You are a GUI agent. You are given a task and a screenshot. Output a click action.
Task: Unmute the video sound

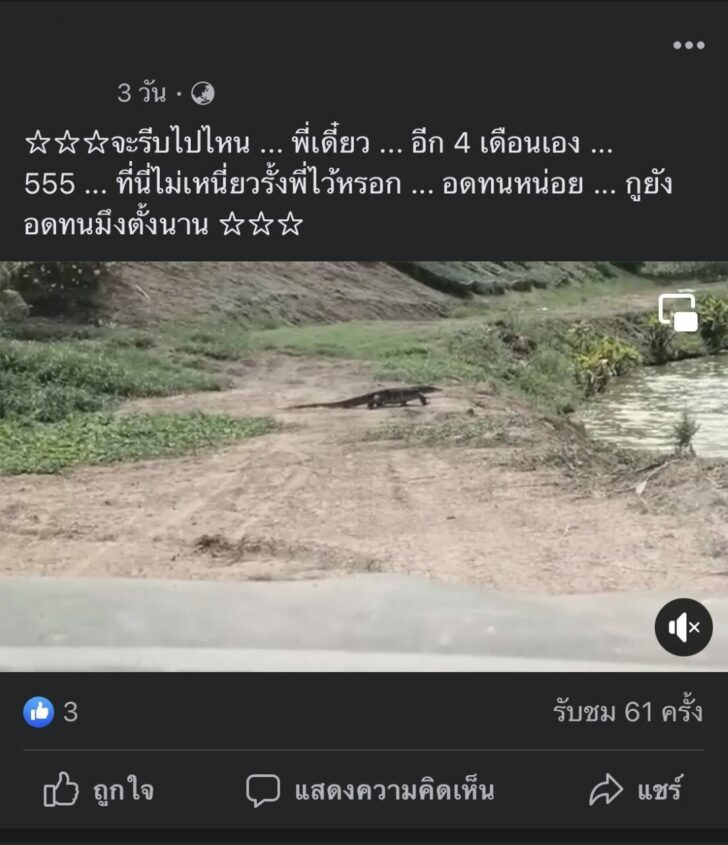[684, 628]
